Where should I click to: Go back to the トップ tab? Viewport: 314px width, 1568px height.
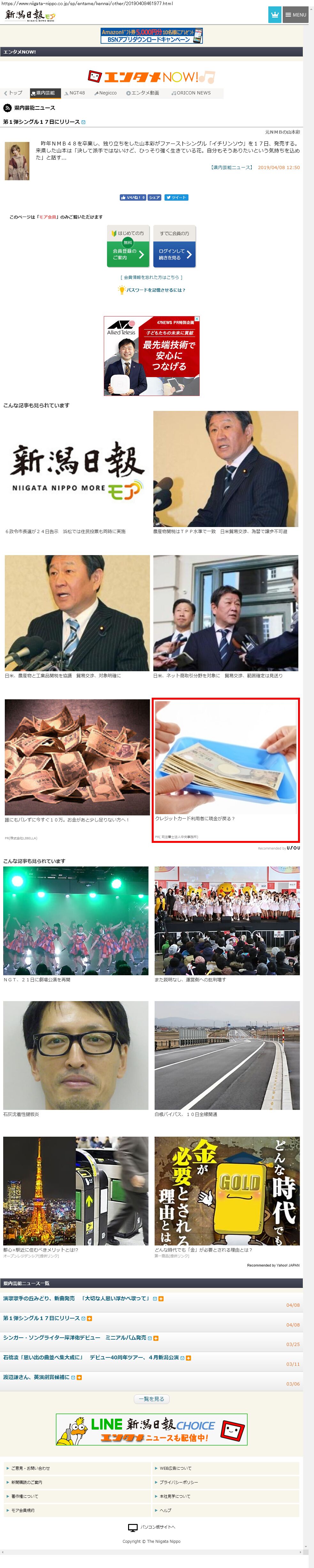pos(13,93)
